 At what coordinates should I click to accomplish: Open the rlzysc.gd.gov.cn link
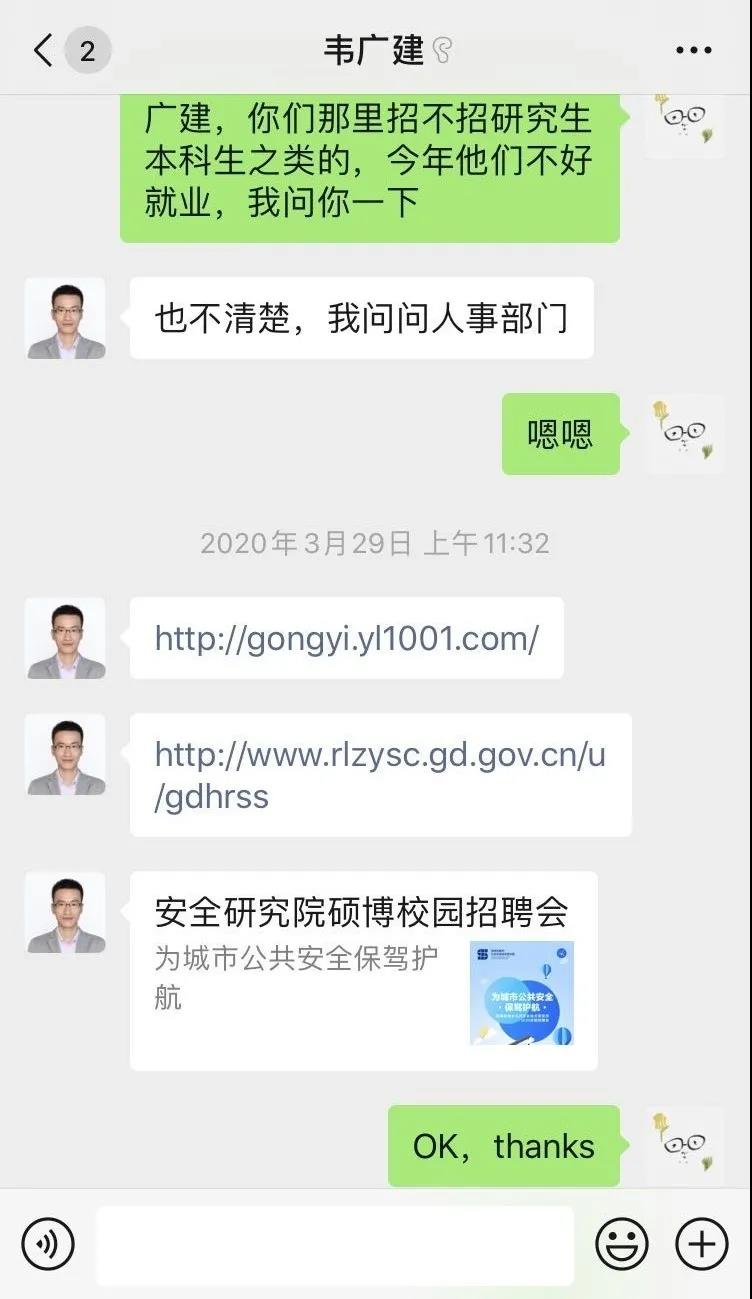380,775
